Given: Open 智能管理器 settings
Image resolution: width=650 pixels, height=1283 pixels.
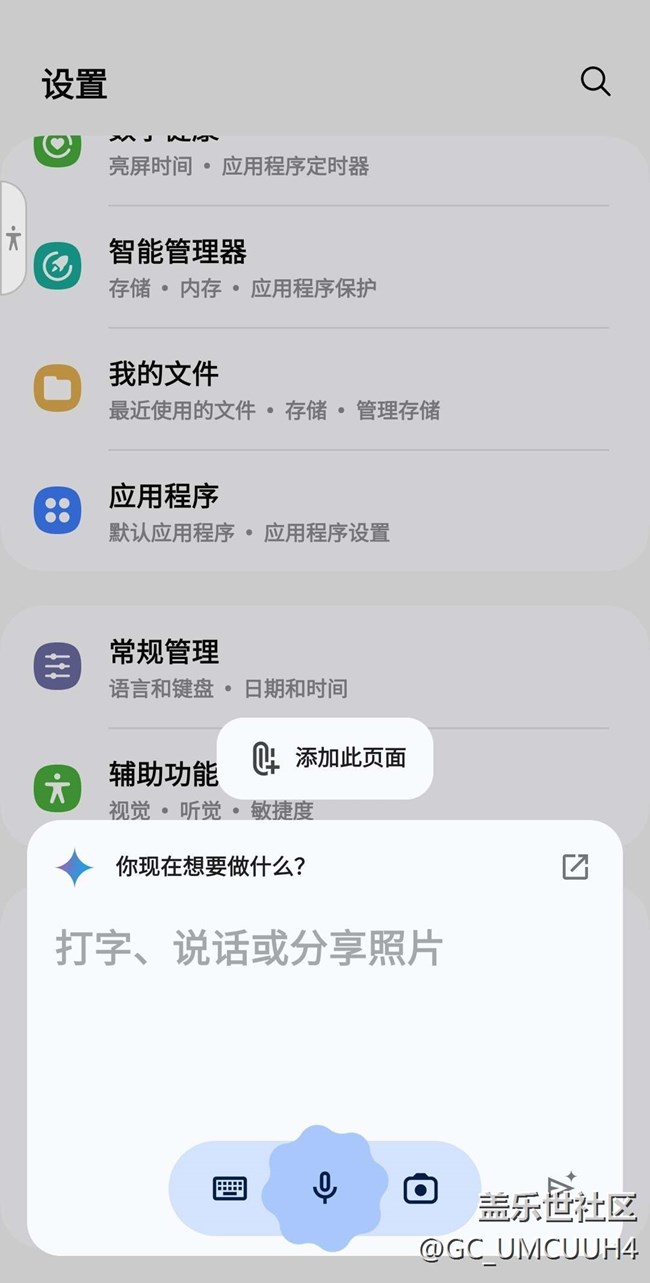Looking at the screenshot, I should click(x=324, y=267).
